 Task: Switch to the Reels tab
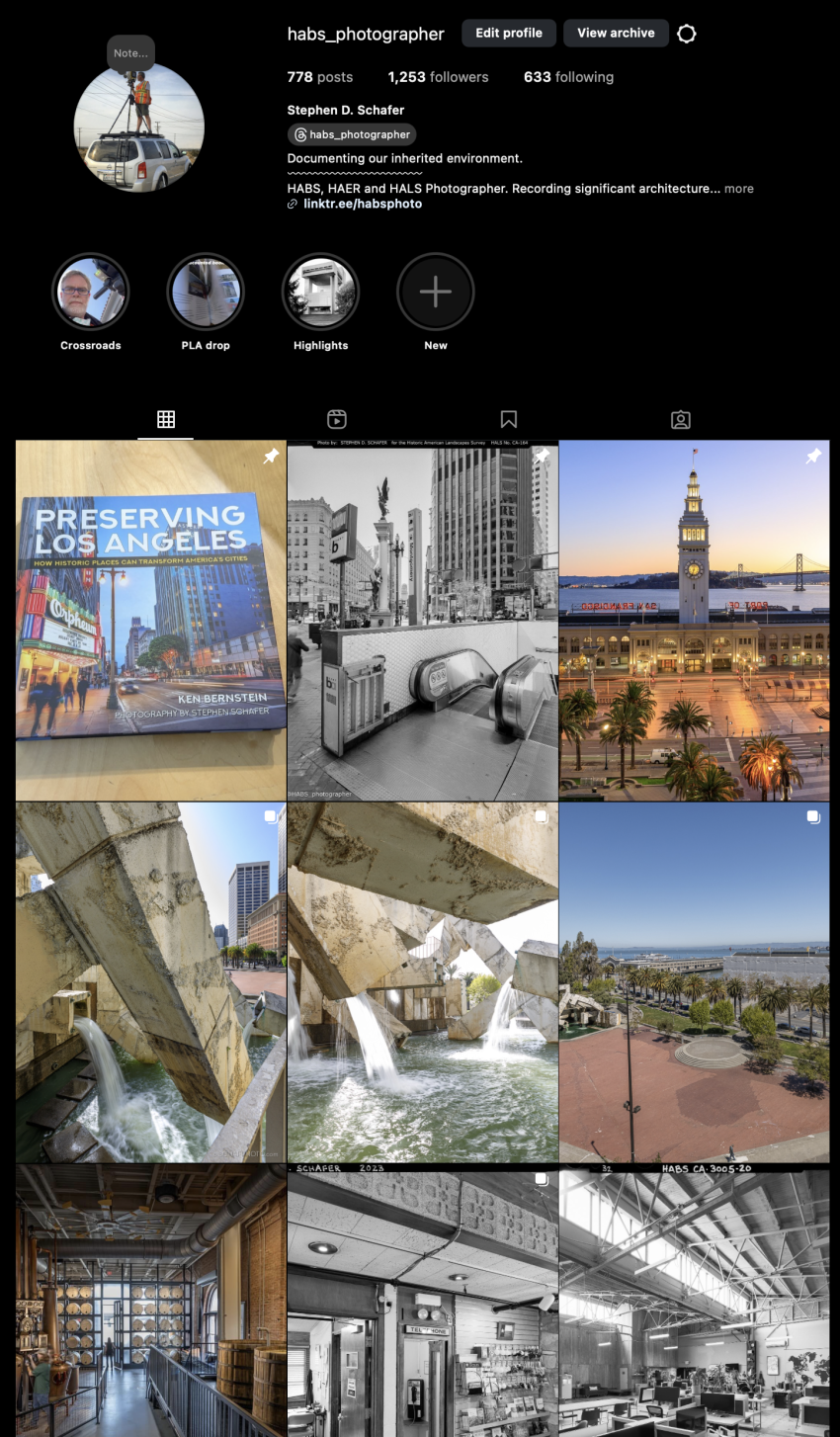(337, 419)
